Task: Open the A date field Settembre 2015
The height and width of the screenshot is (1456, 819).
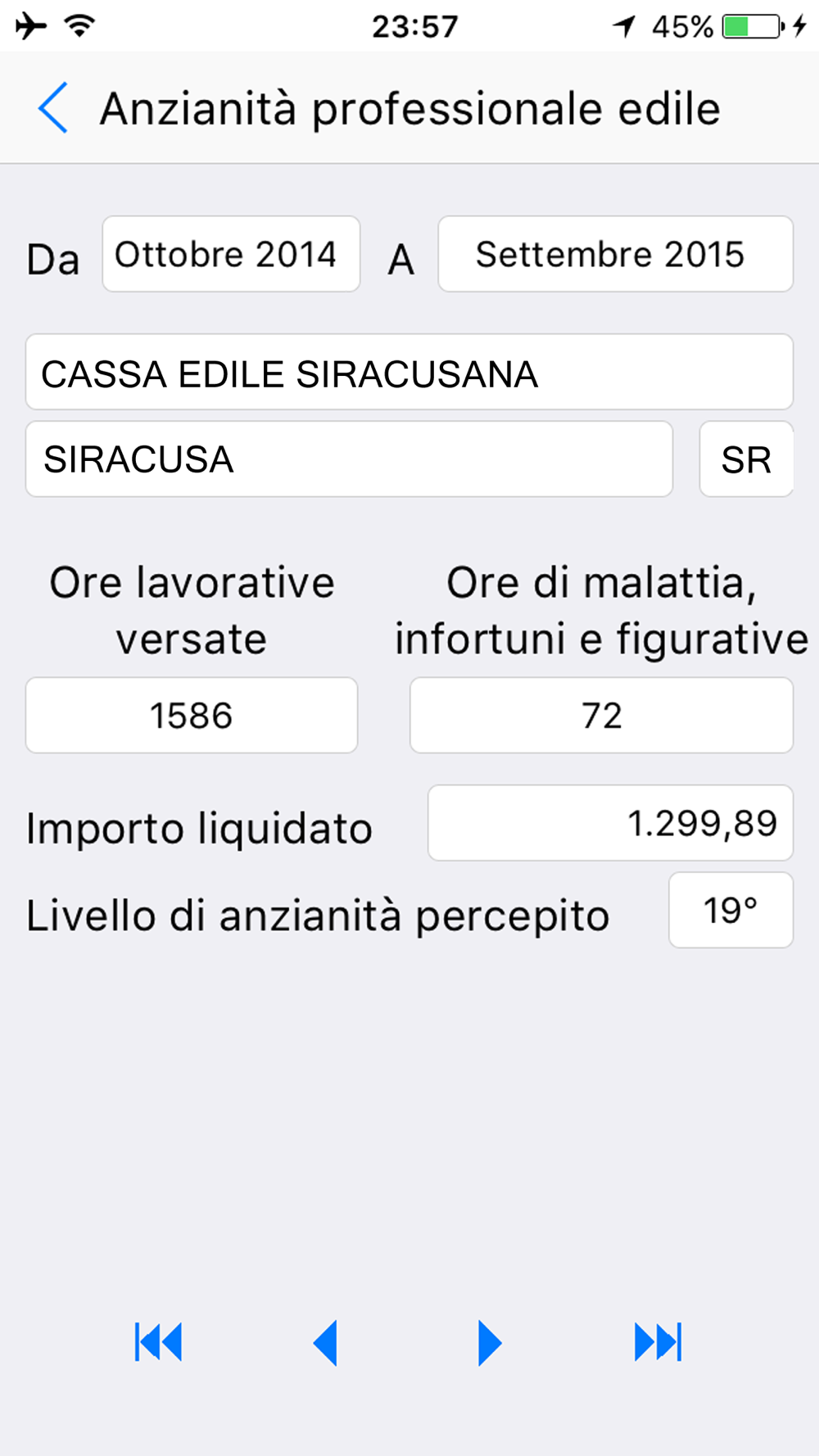Action: pyautogui.click(x=615, y=254)
